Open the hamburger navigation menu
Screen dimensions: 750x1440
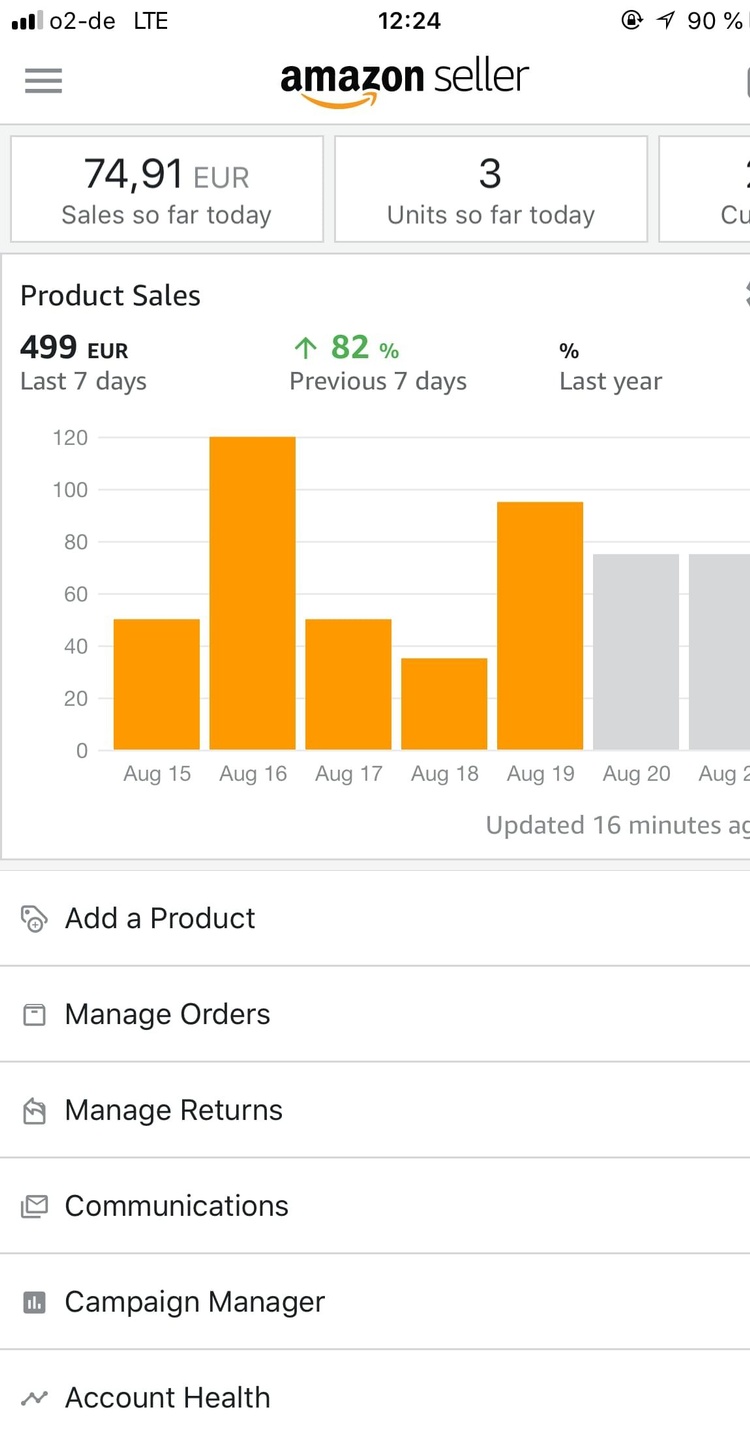tap(44, 81)
